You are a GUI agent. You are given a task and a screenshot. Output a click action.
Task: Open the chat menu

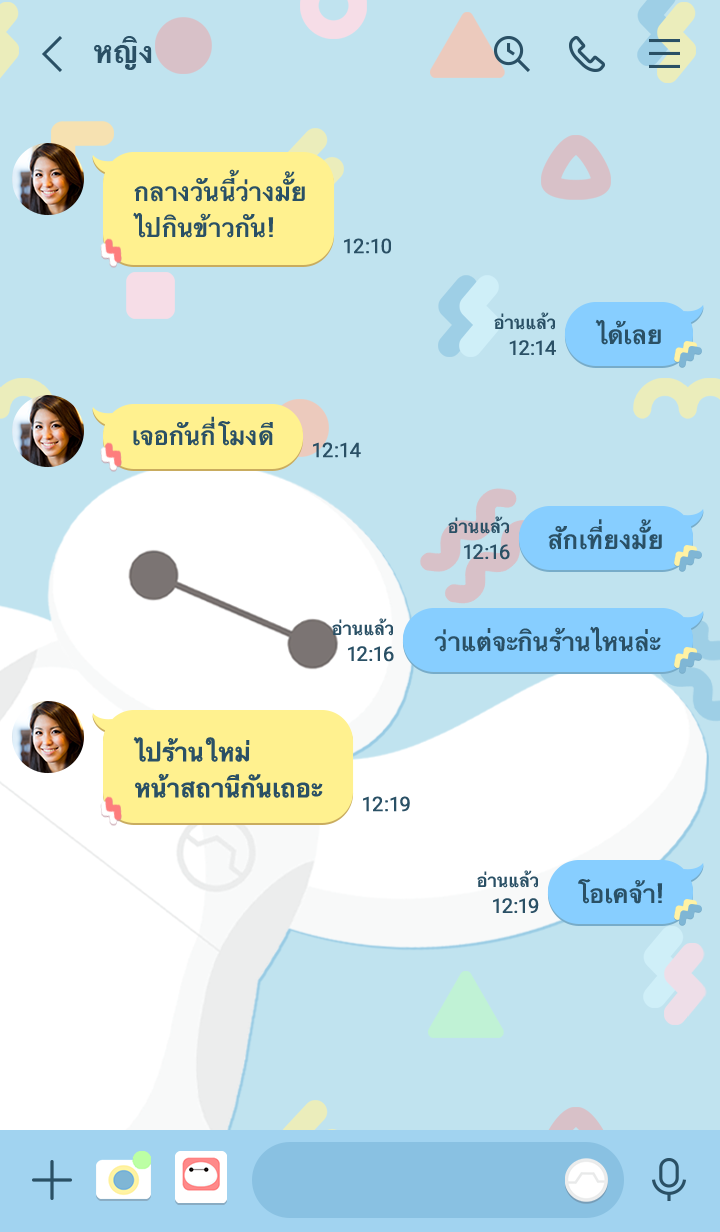(664, 54)
